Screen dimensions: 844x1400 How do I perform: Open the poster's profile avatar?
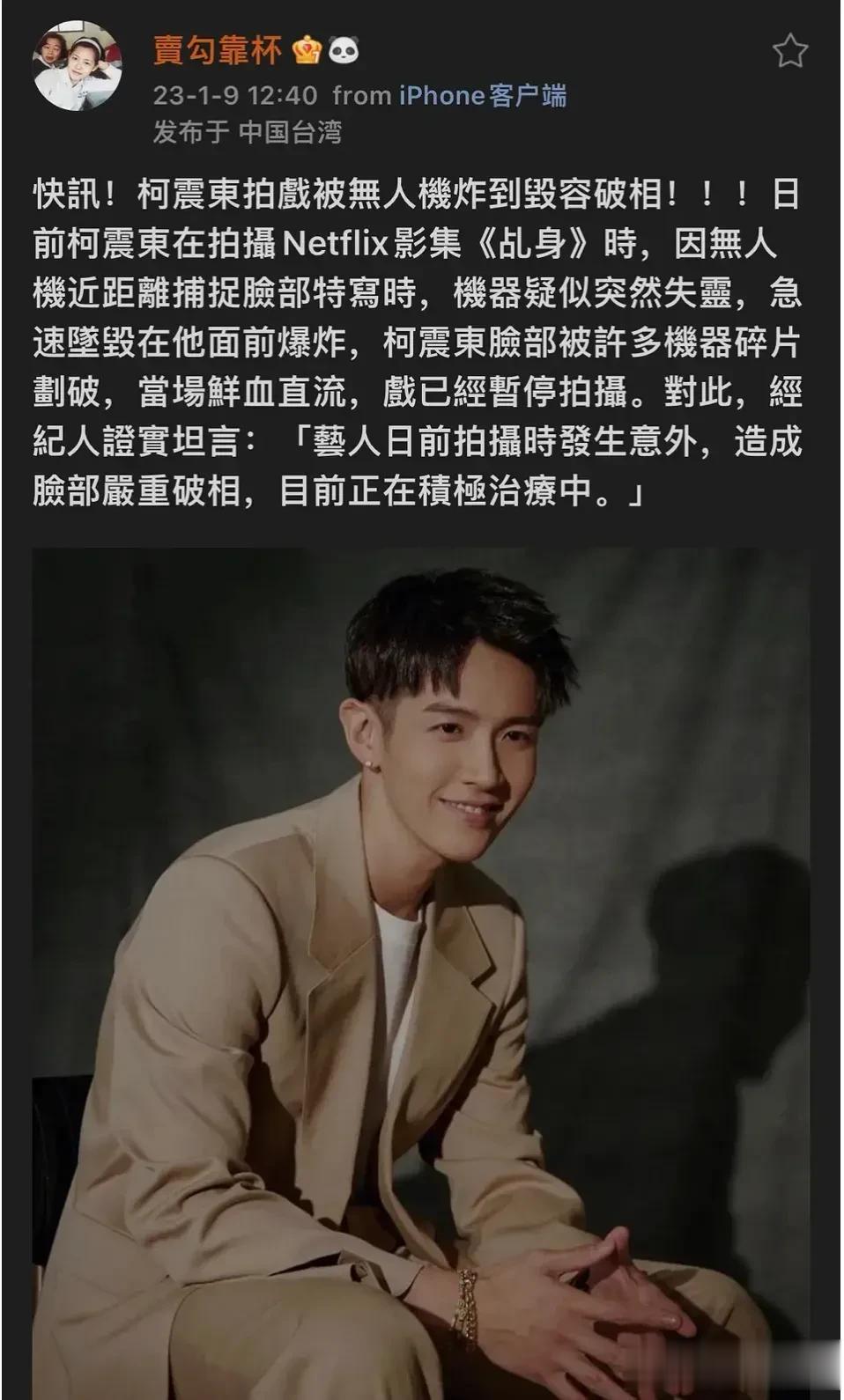tap(77, 68)
